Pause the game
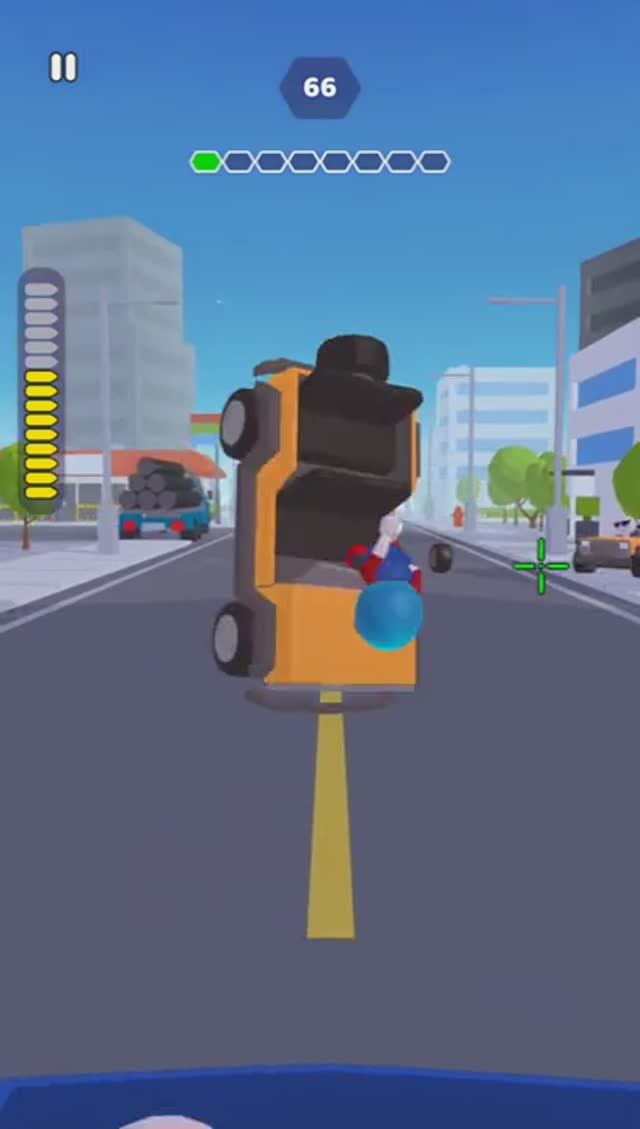Screen dimensions: 640x1129 [x=63, y=67]
